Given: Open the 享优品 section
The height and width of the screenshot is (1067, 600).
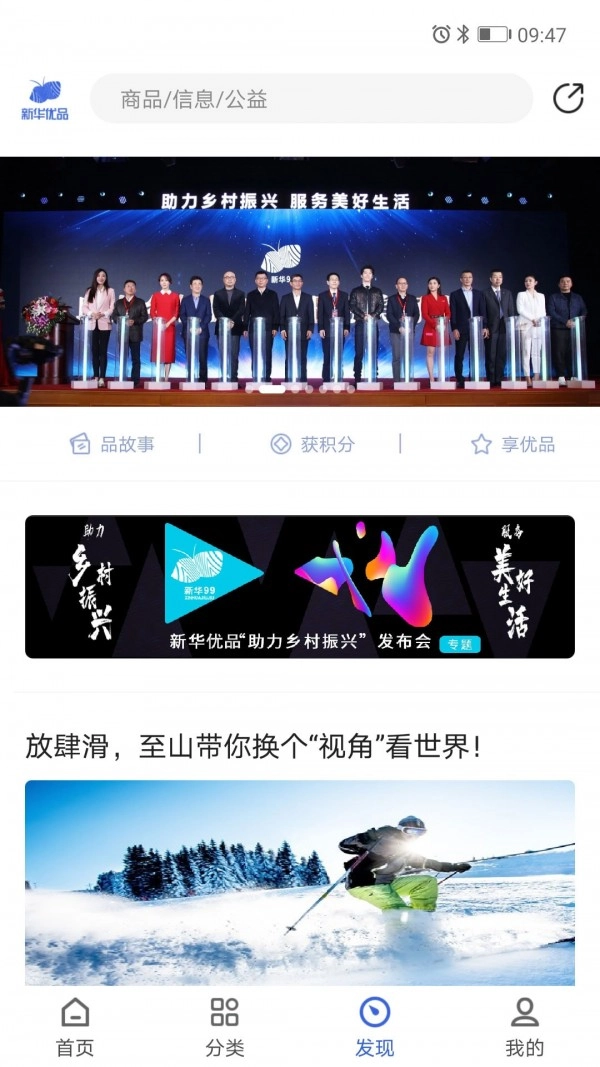Looking at the screenshot, I should pos(512,444).
